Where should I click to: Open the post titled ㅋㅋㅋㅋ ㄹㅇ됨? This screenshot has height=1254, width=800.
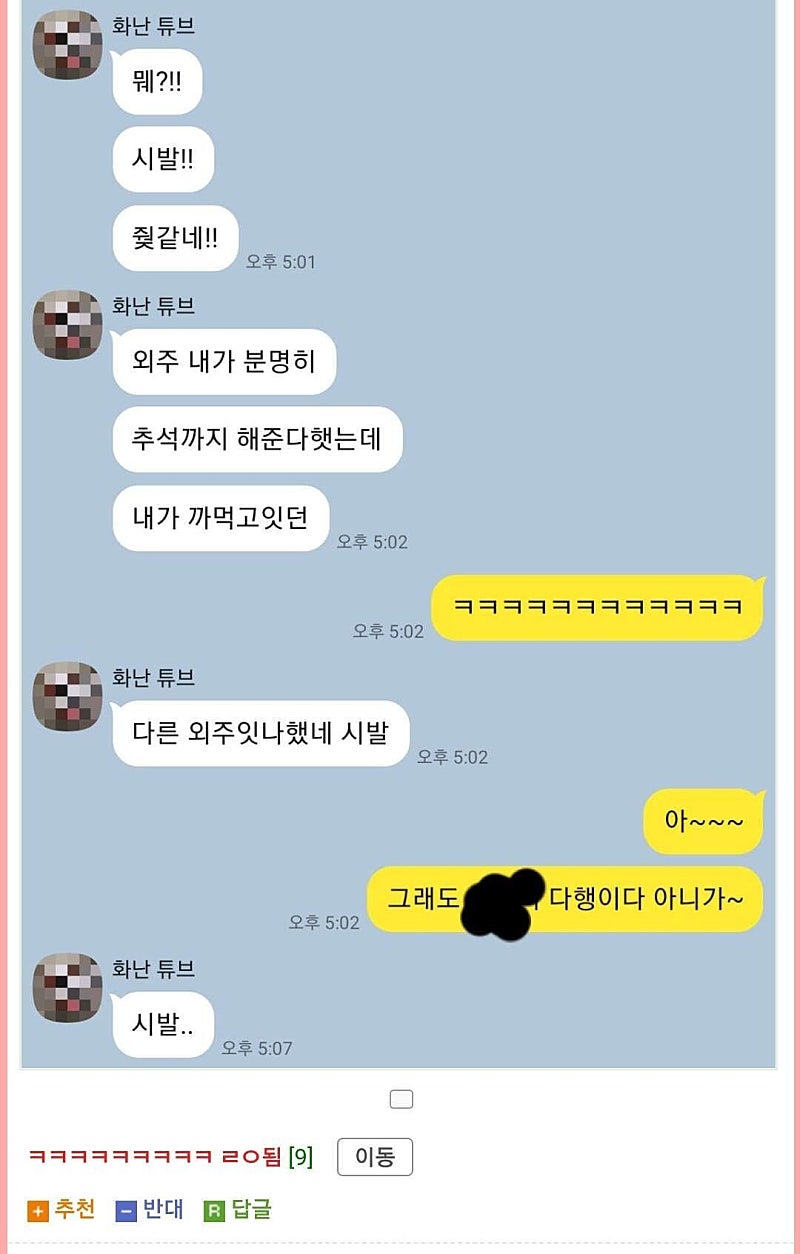click(x=155, y=1157)
